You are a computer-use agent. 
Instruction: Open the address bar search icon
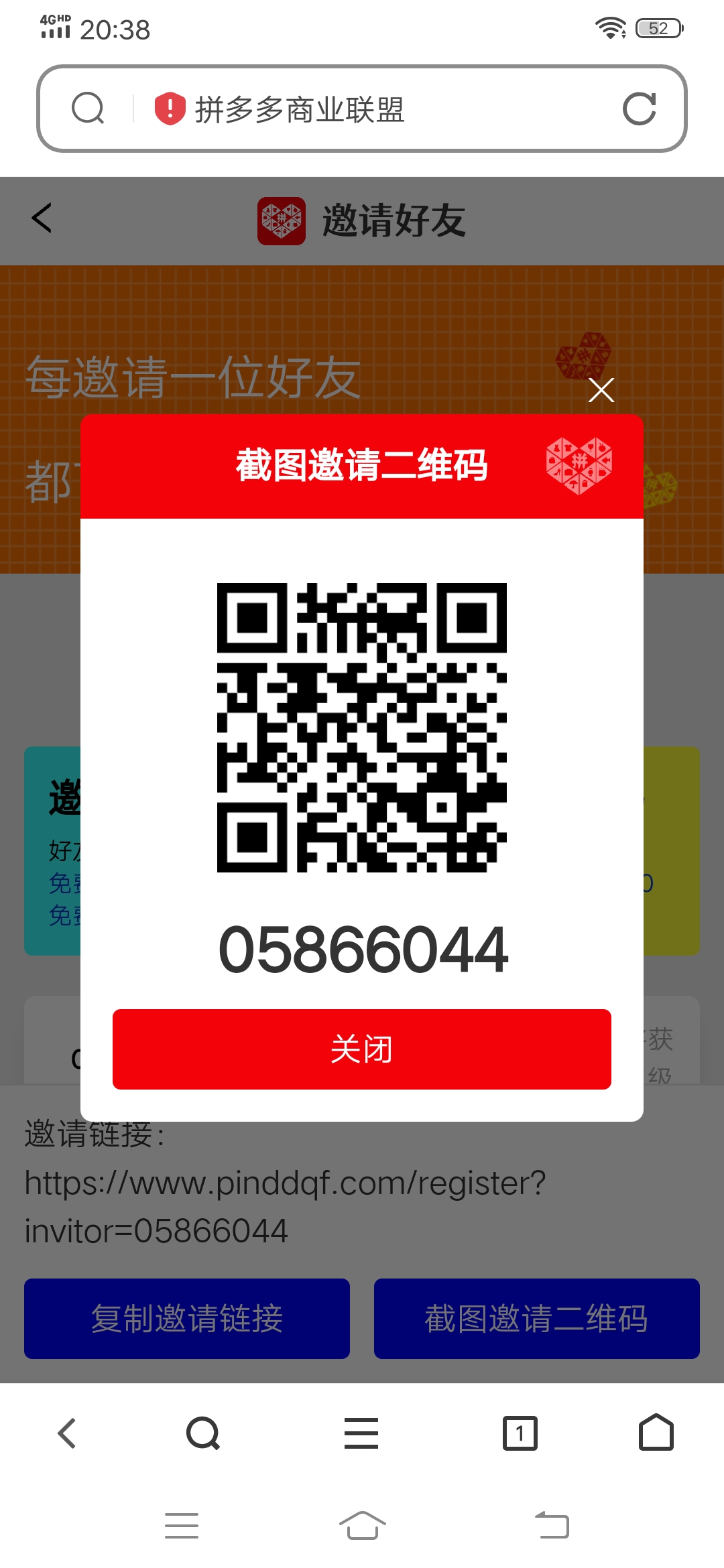click(x=88, y=109)
